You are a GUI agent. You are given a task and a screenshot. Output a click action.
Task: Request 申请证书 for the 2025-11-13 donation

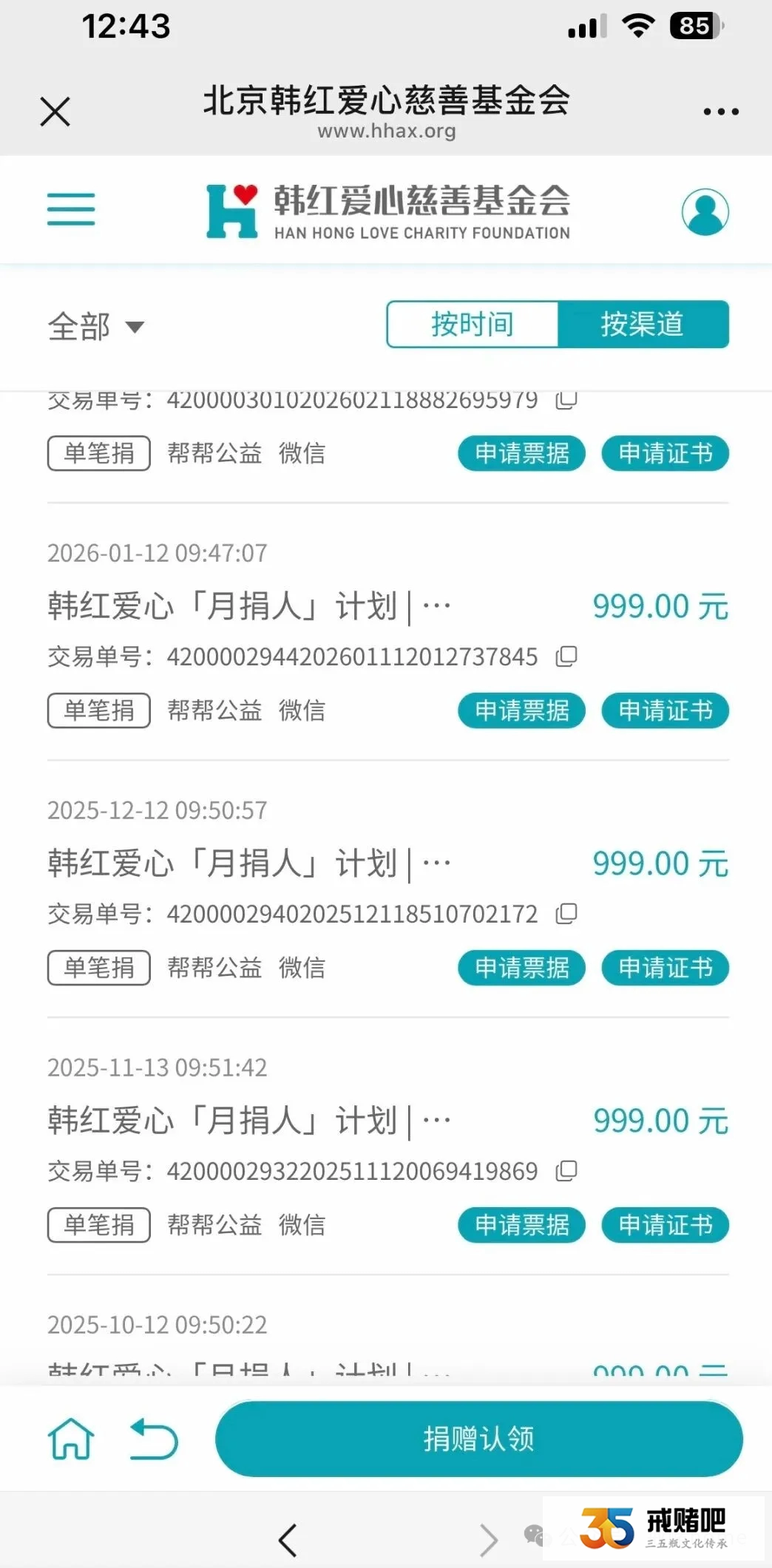coord(664,1225)
